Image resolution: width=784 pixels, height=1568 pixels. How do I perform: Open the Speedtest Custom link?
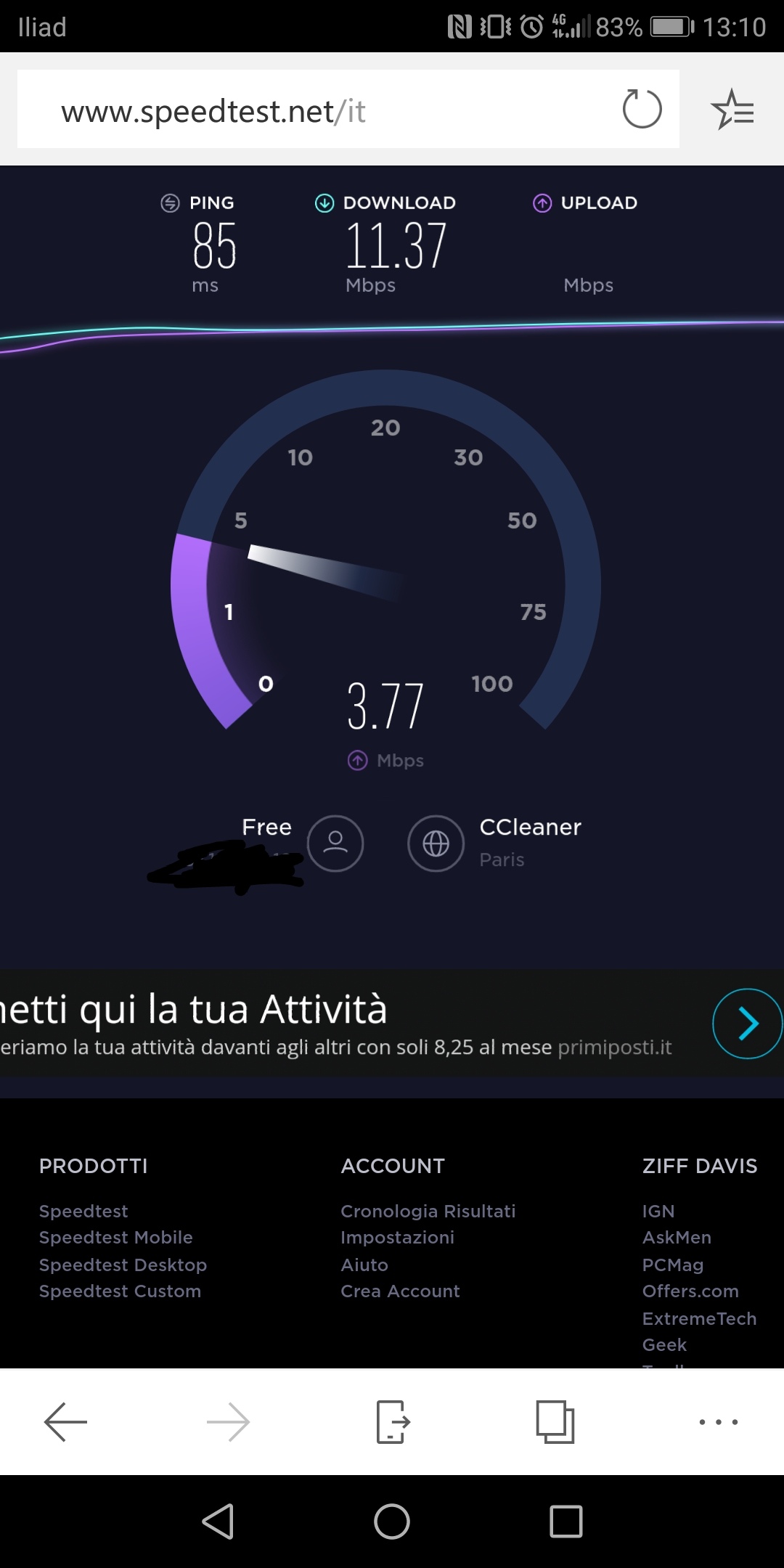click(120, 1291)
